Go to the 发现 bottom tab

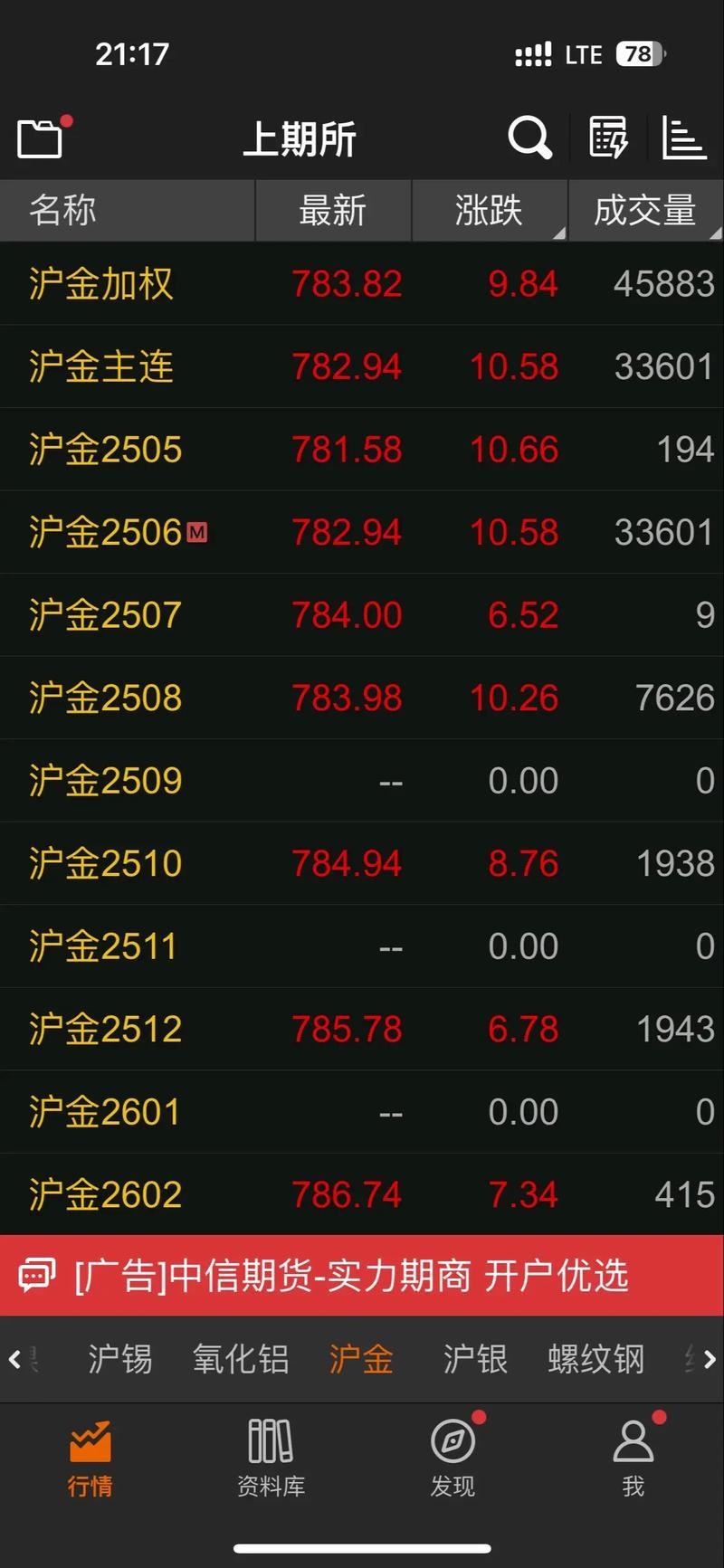452,1458
